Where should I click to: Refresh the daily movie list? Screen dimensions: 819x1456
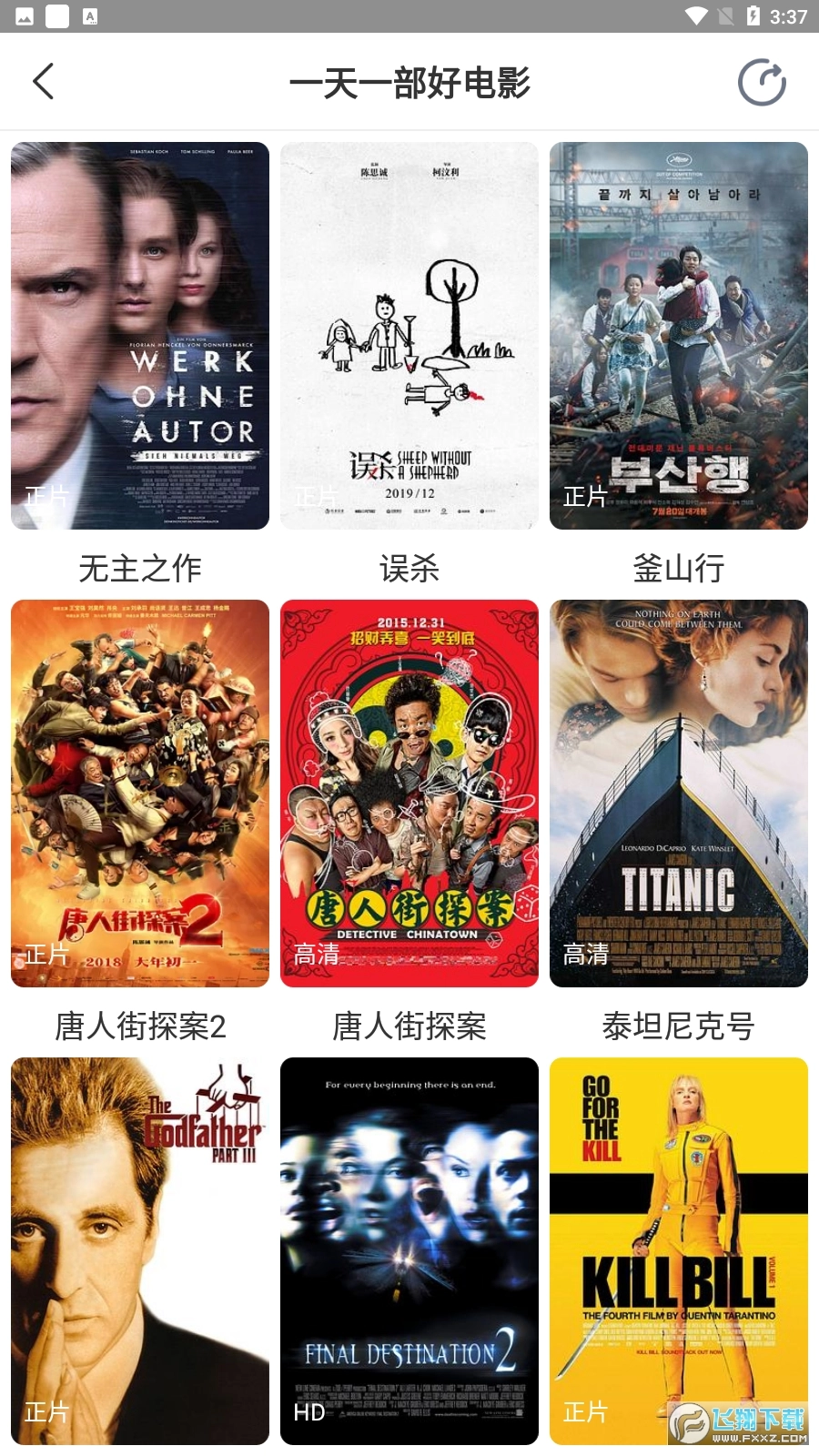click(x=762, y=83)
